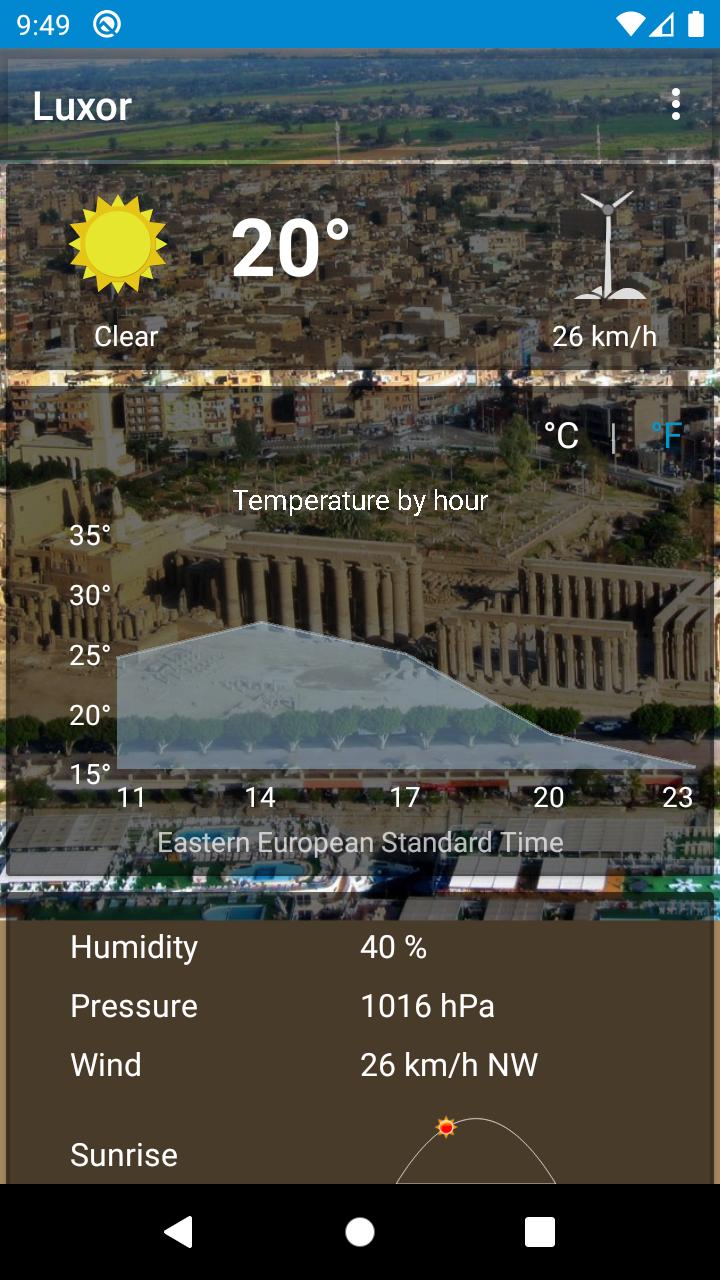720x1280 pixels.
Task: Expand the Sunrise section
Action: point(123,1155)
